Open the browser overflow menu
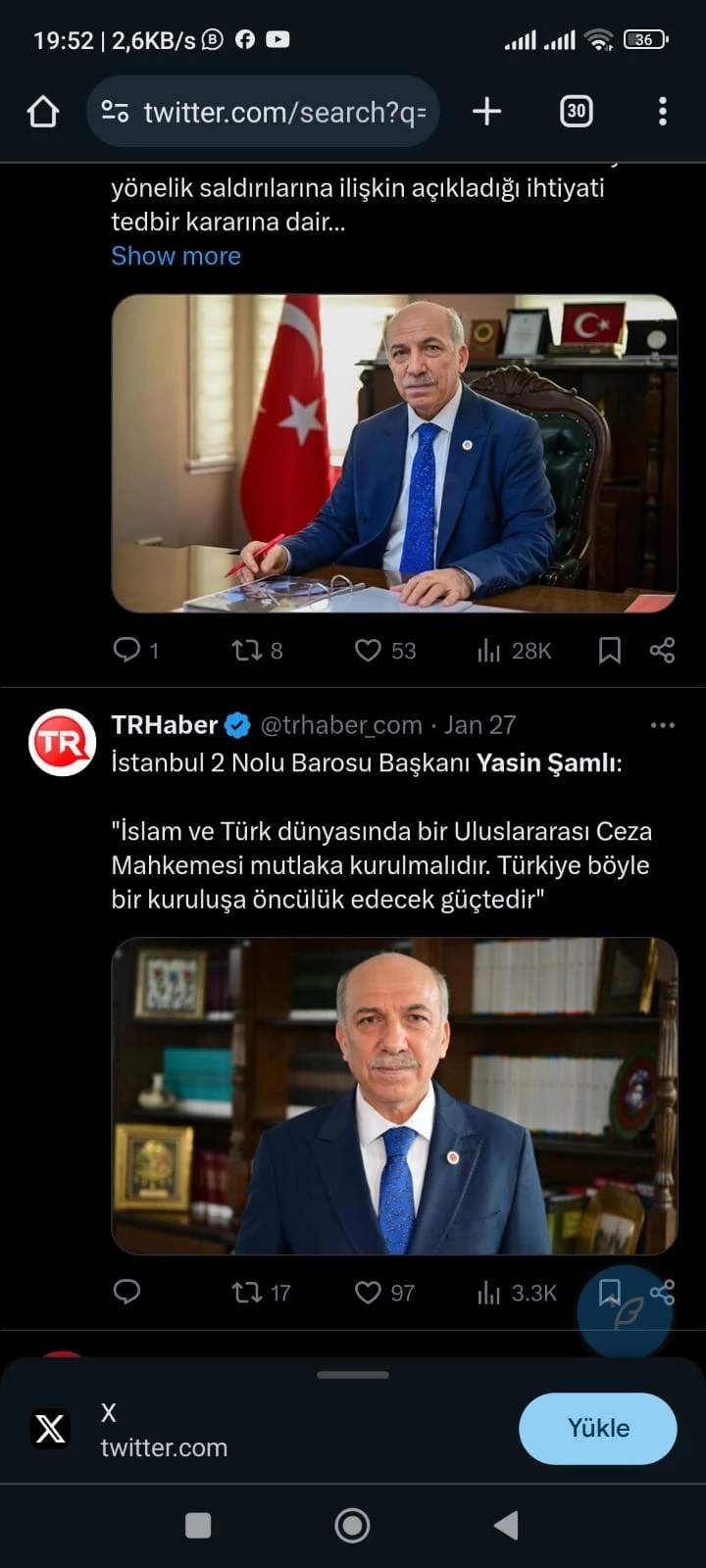 [663, 112]
